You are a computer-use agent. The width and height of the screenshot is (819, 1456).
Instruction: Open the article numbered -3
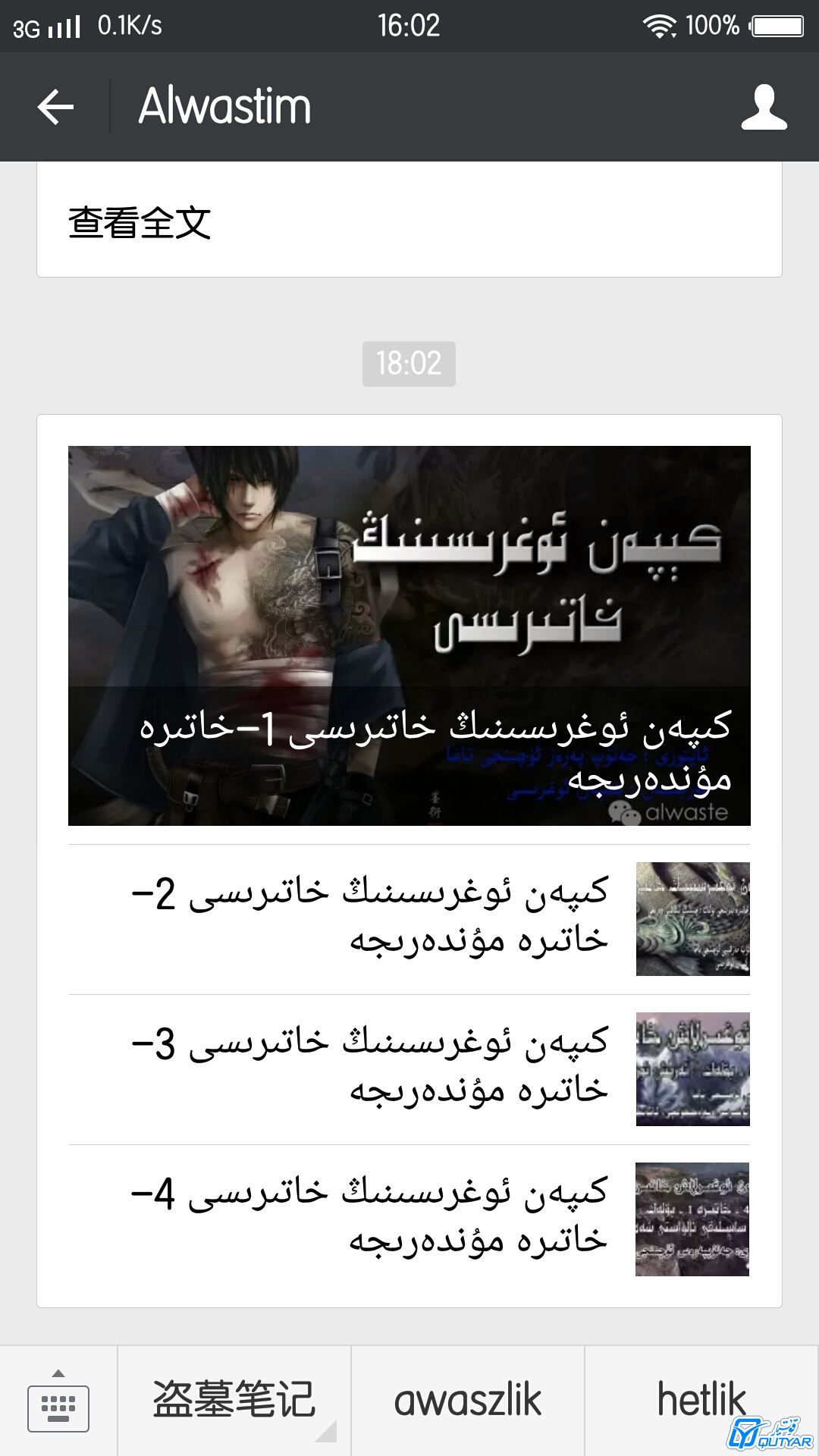click(x=409, y=1069)
